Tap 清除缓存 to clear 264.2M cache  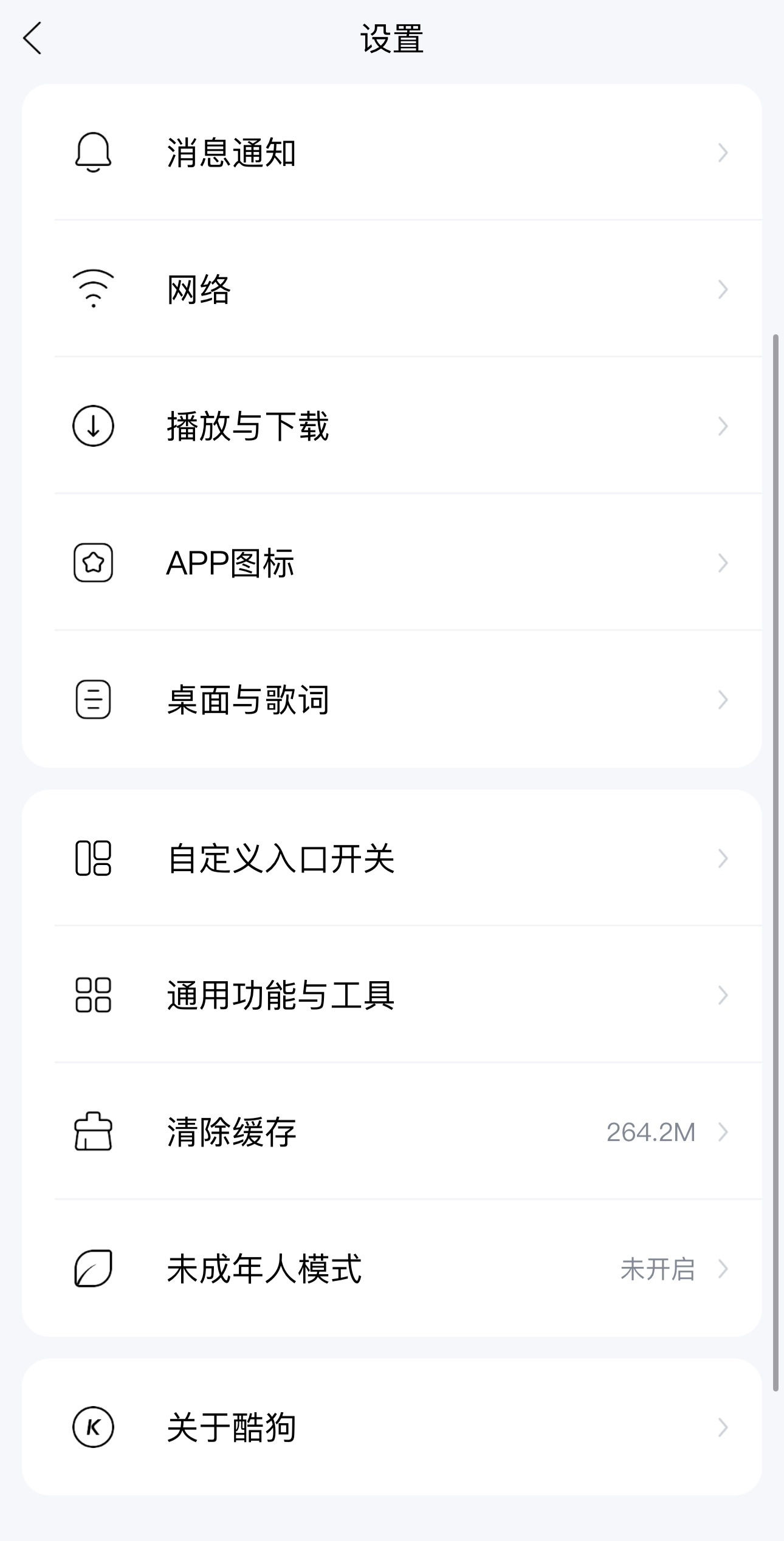(391, 1132)
